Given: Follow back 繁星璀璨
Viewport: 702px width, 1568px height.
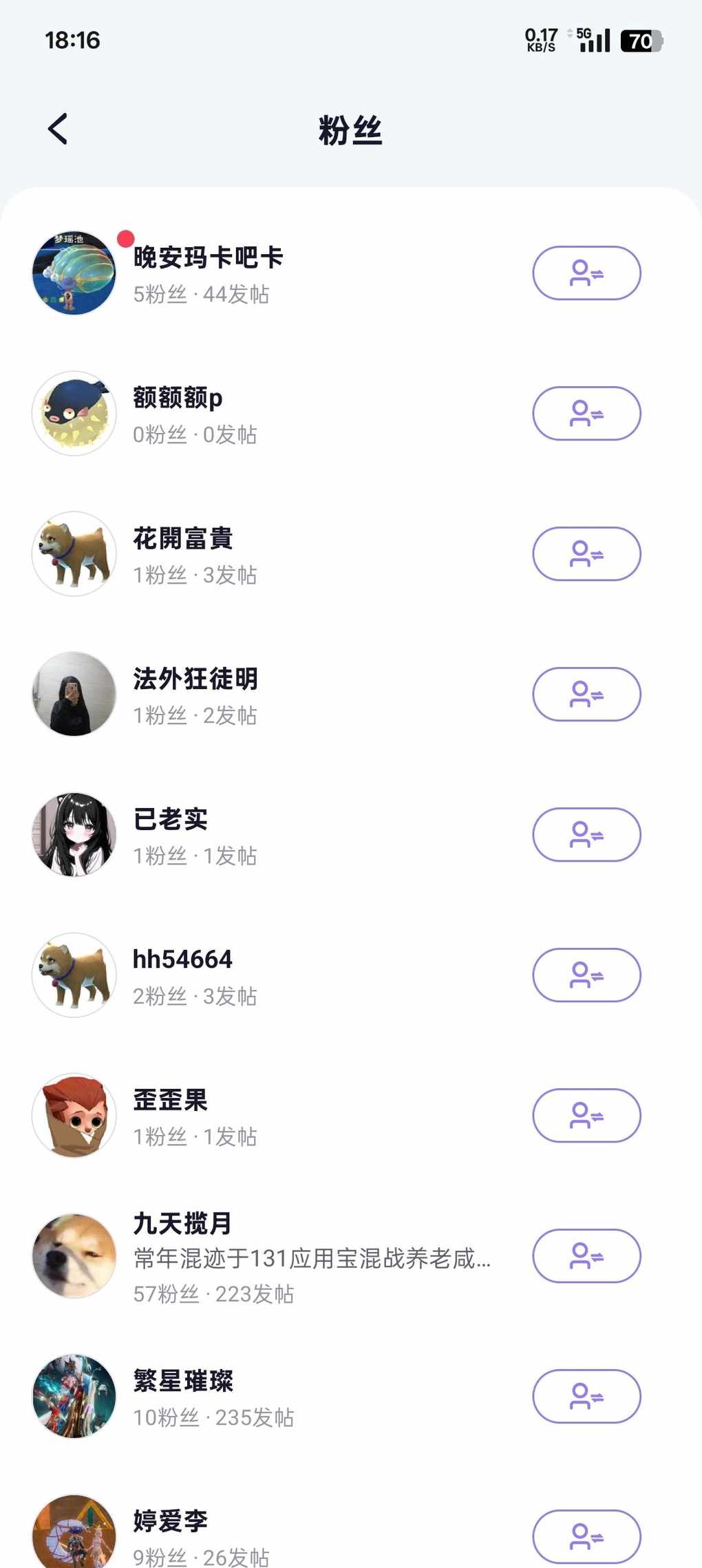Looking at the screenshot, I should click(x=586, y=1397).
